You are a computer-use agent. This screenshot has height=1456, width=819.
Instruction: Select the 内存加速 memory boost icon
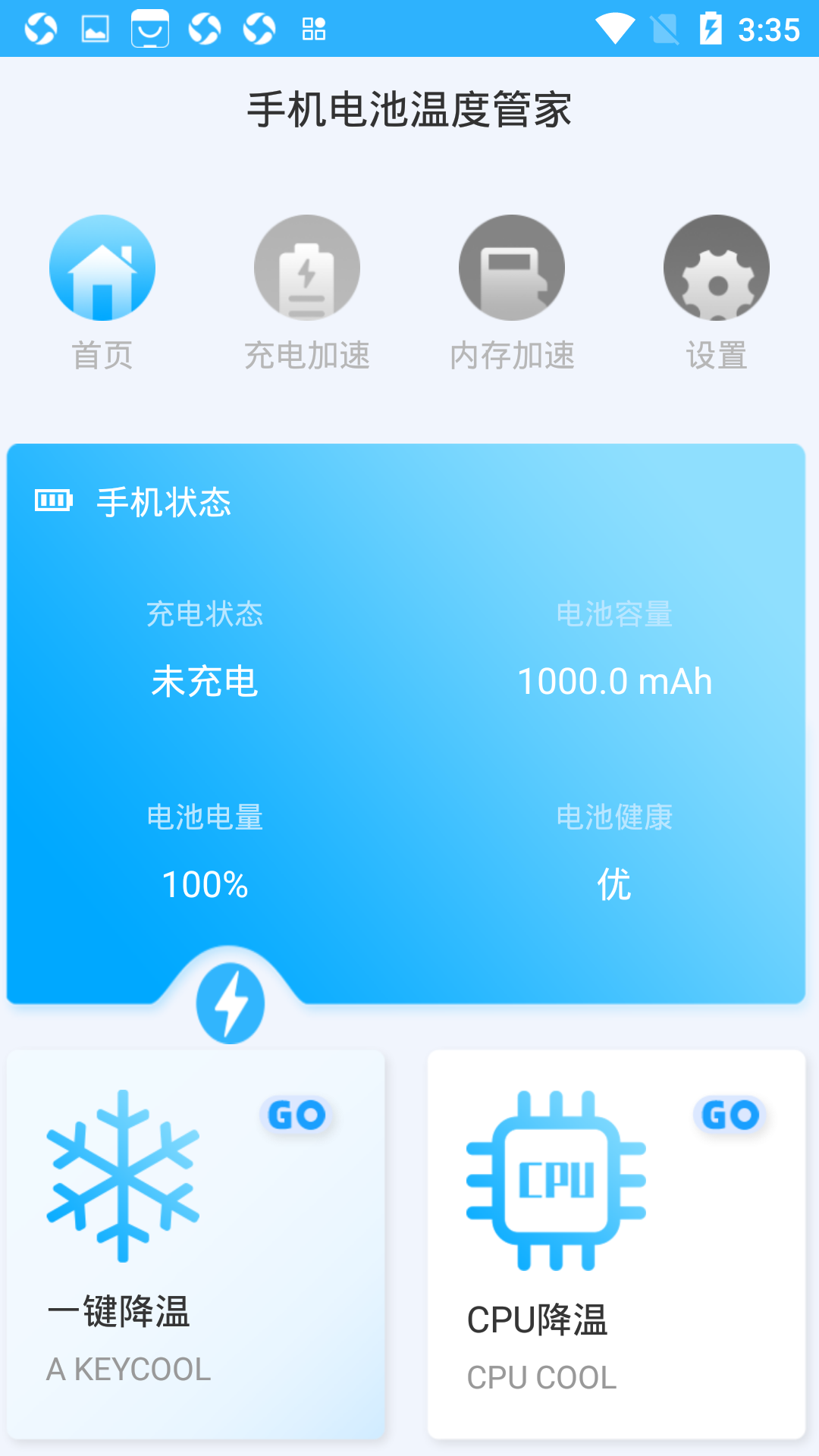tap(511, 268)
